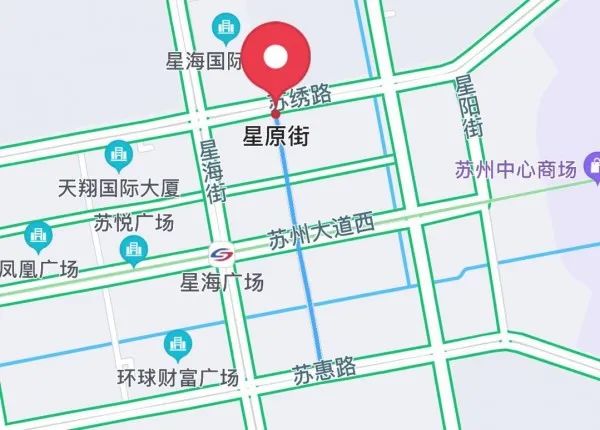Open the 天翔国际大厦 building marker

[x=119, y=156]
